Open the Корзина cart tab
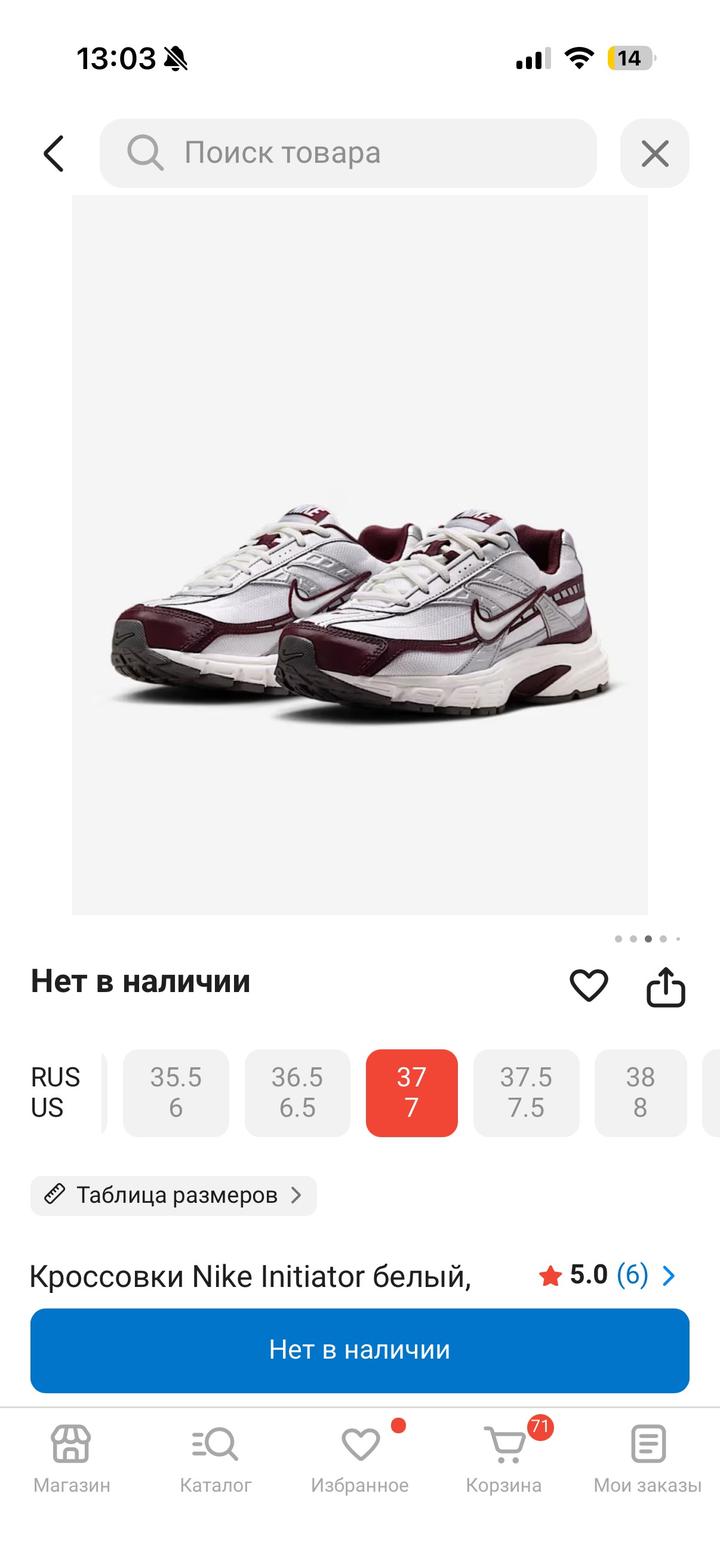This screenshot has width=720, height=1565. pyautogui.click(x=504, y=1460)
